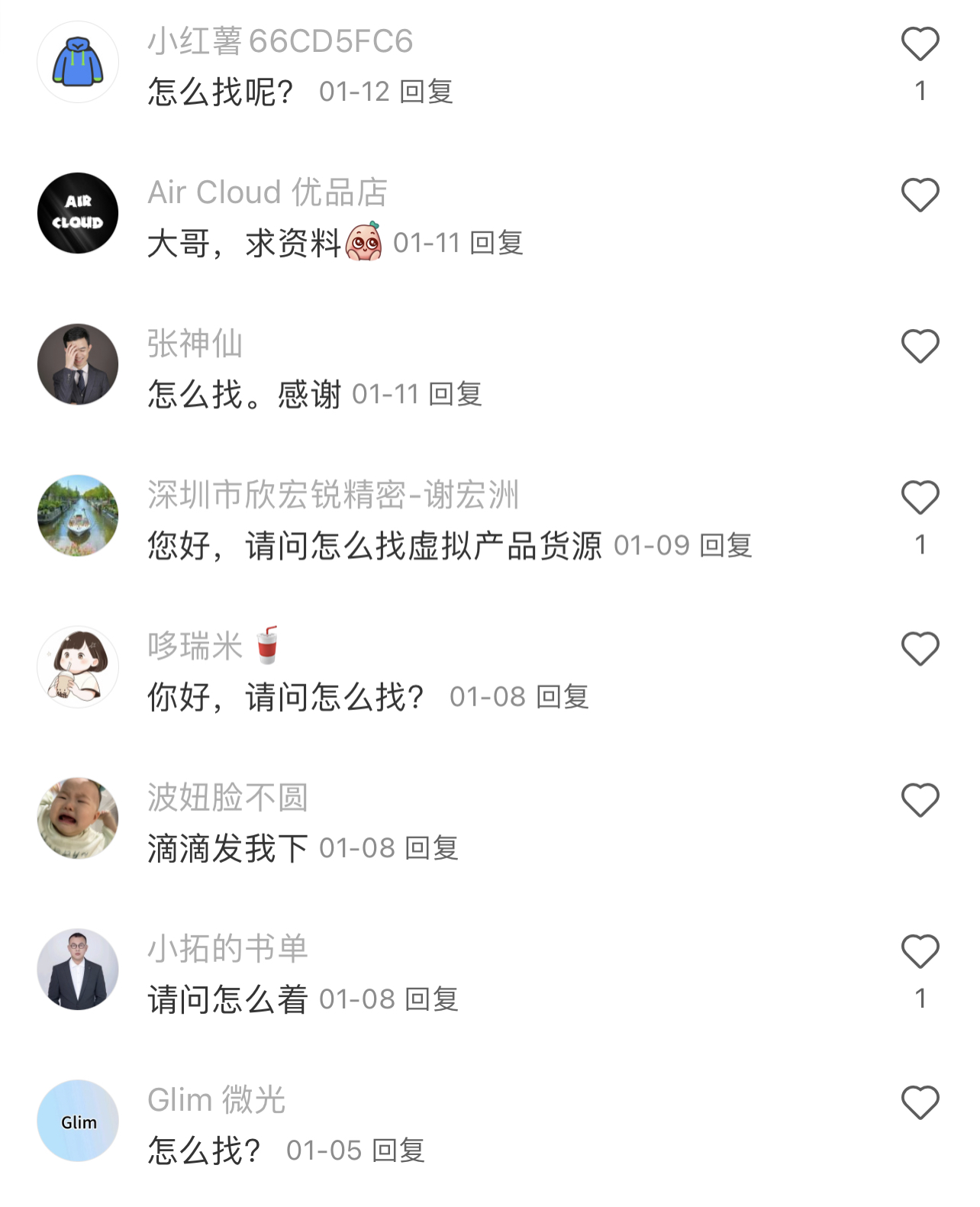Tap 回复 on 张神仙's comment
The width and height of the screenshot is (980, 1207).
click(x=455, y=395)
